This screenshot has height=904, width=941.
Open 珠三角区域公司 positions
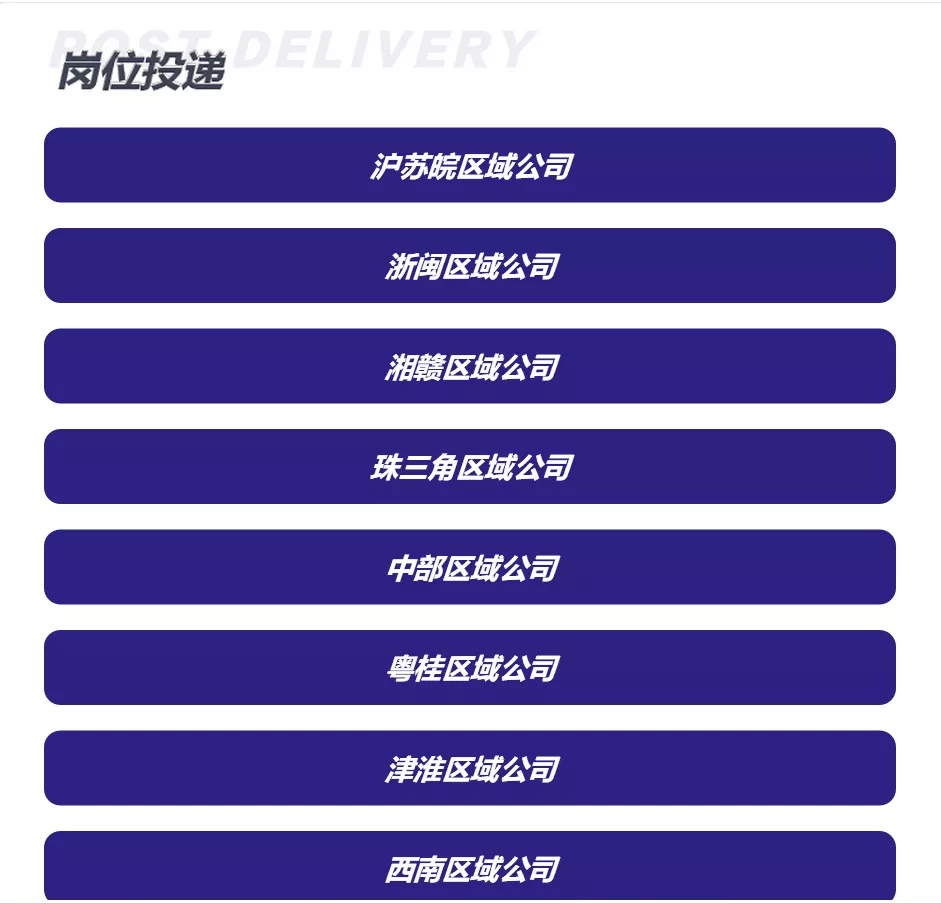(x=470, y=467)
